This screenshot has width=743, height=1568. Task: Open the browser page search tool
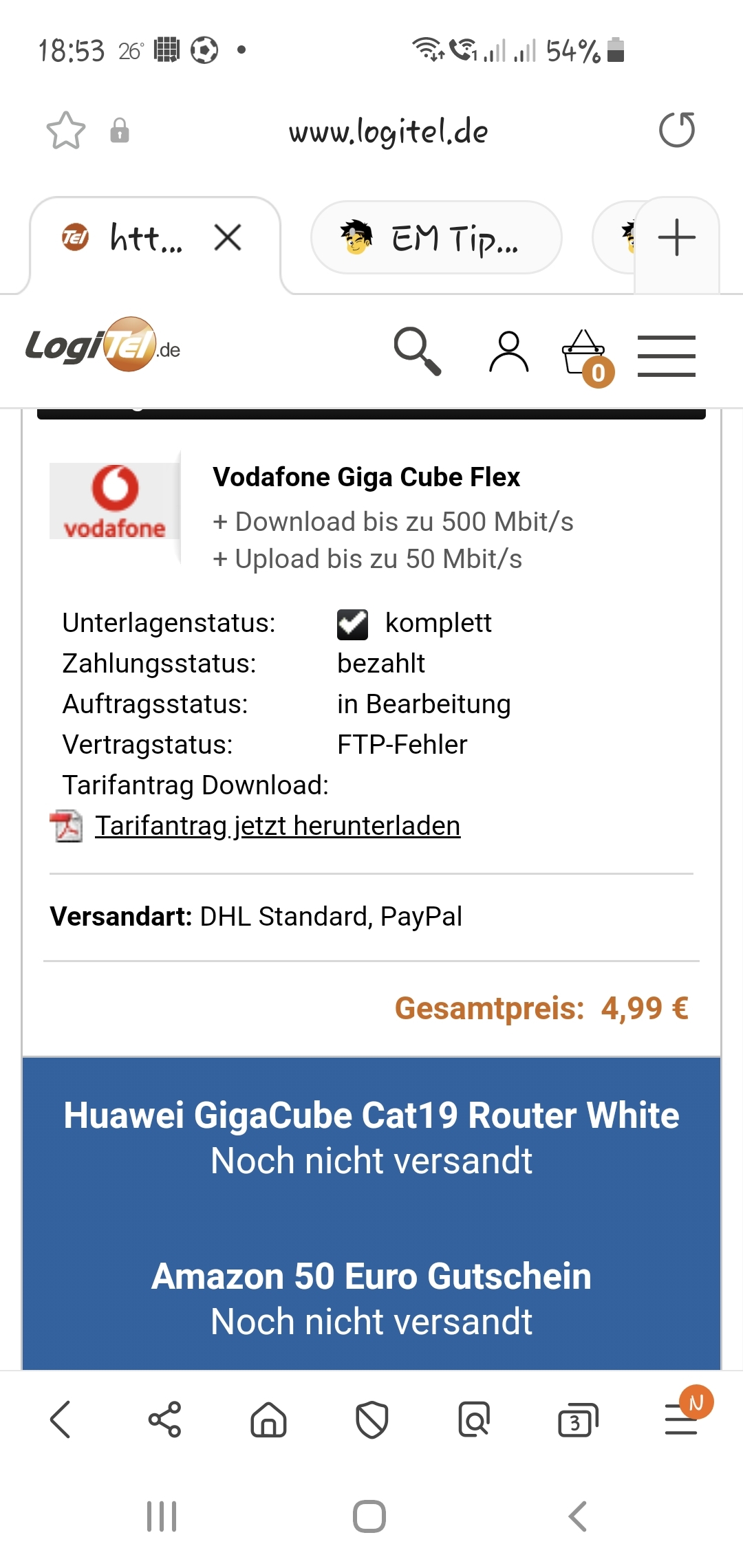click(x=474, y=1419)
